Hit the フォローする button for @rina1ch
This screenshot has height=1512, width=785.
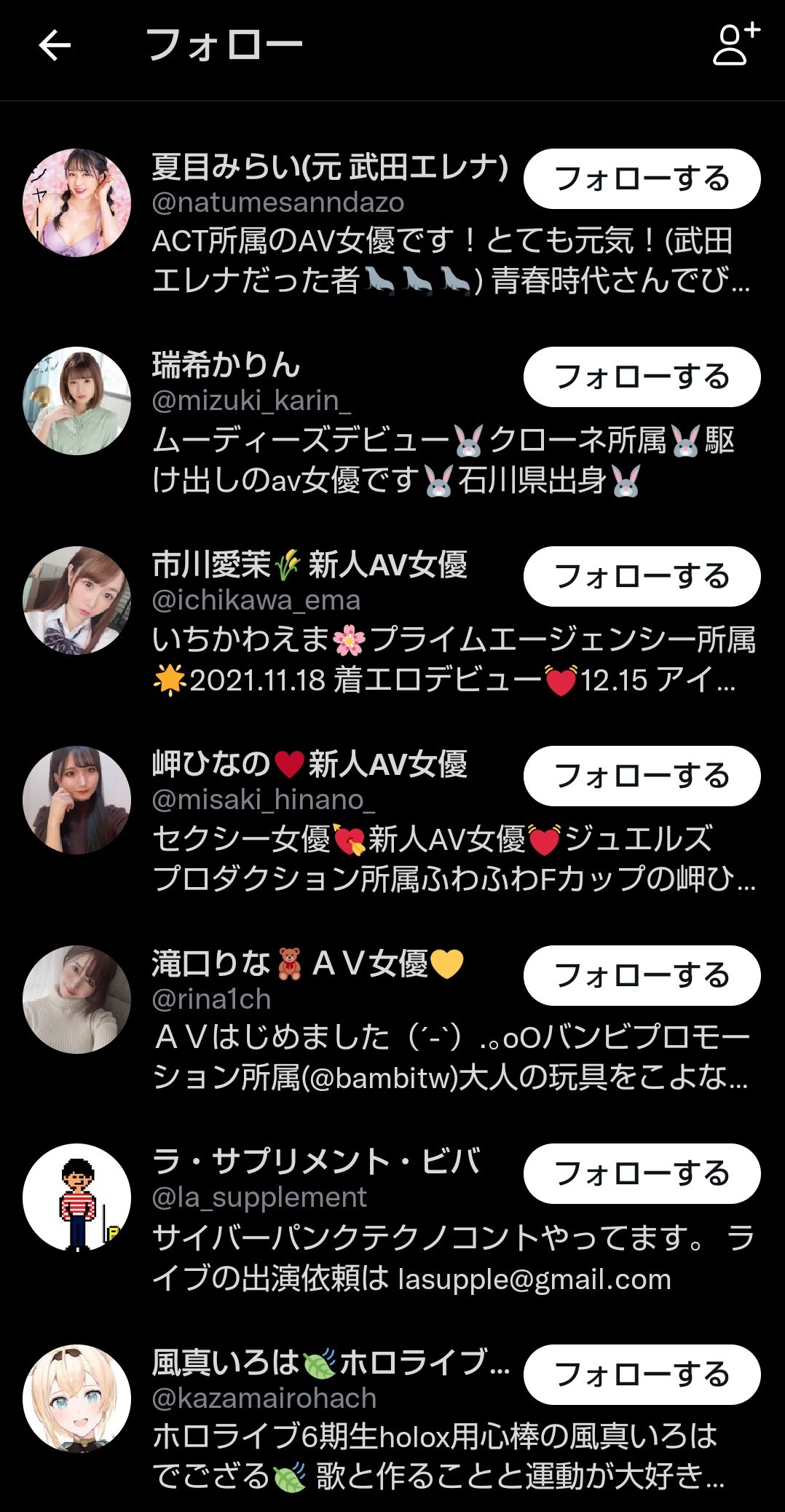[642, 976]
